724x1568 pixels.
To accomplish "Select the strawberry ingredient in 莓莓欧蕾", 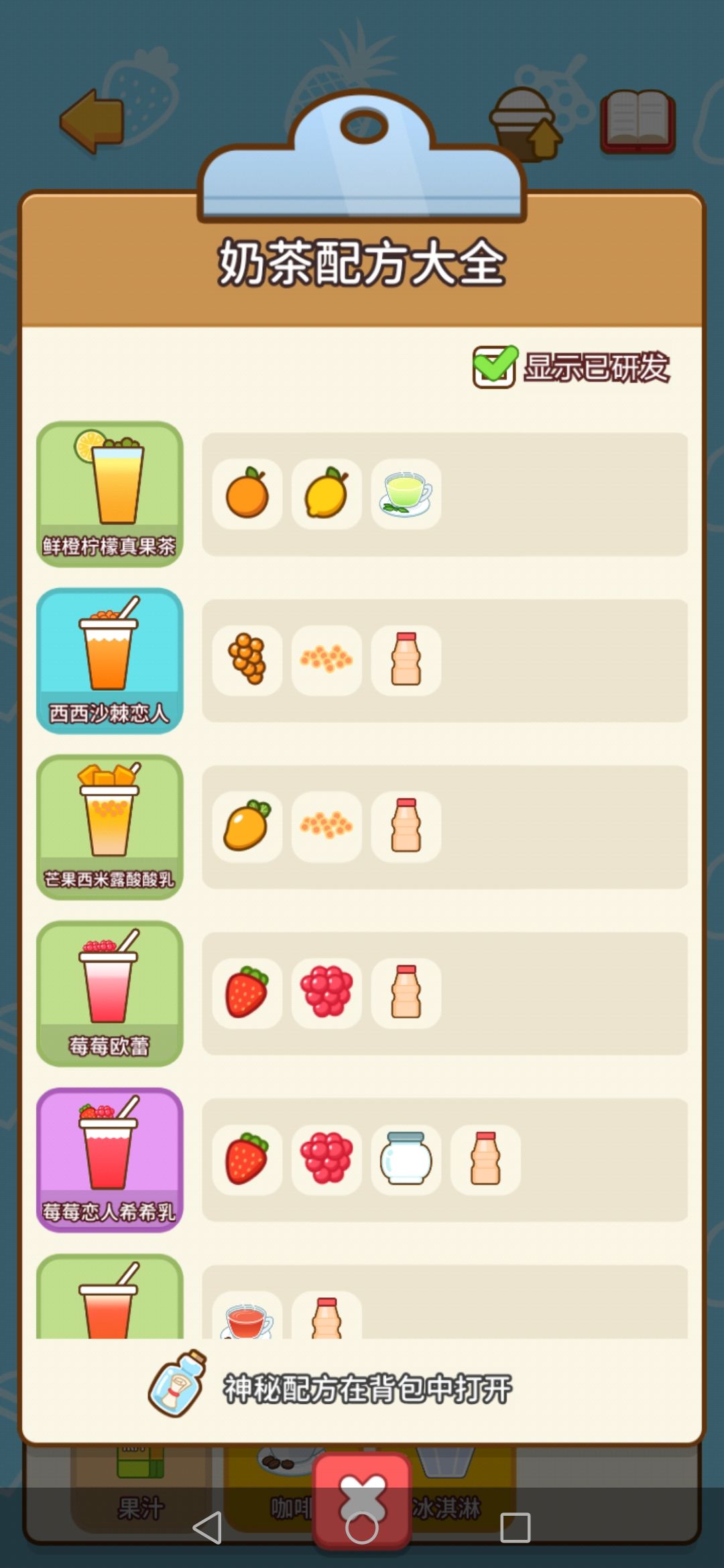I will tap(247, 992).
